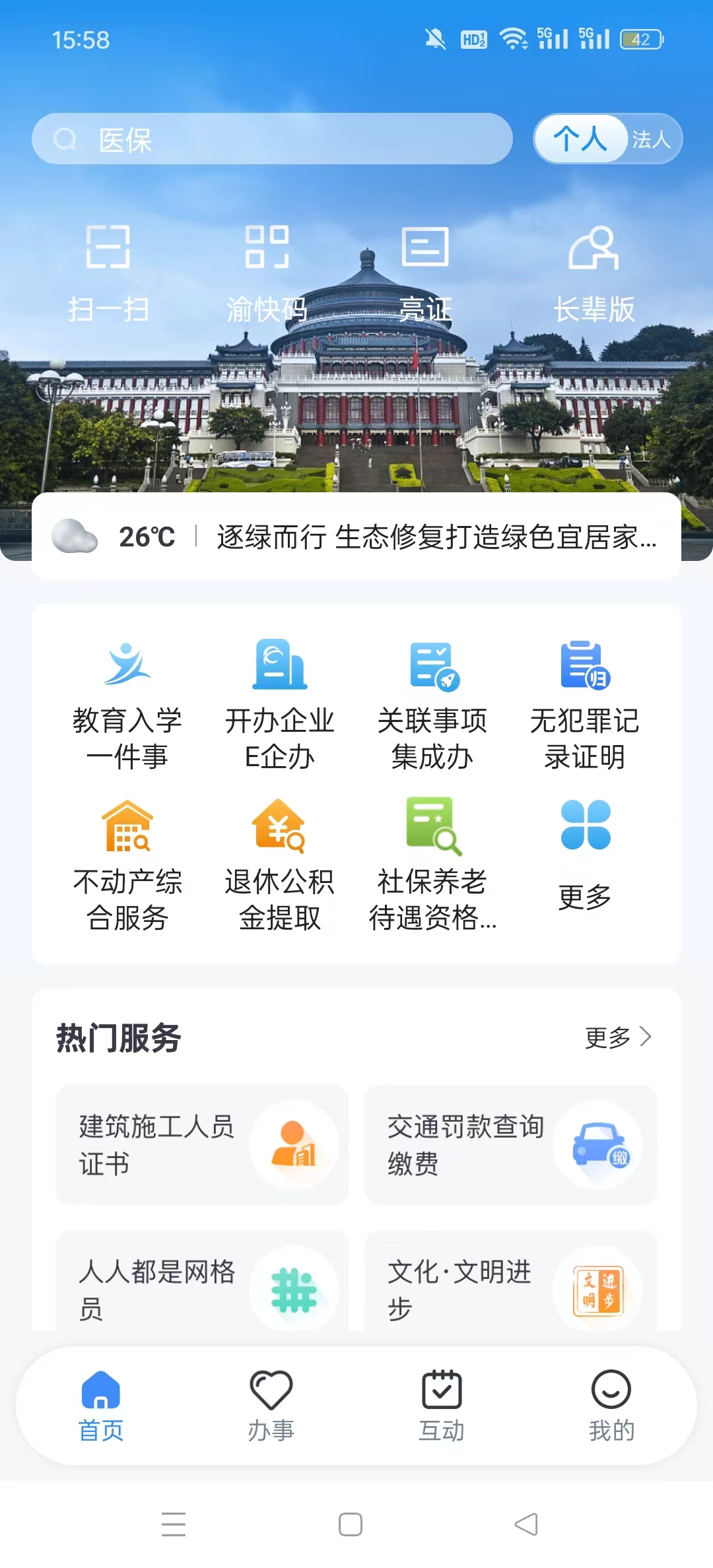Tap 更多 in the services grid
713x1568 pixels.
pyautogui.click(x=585, y=855)
